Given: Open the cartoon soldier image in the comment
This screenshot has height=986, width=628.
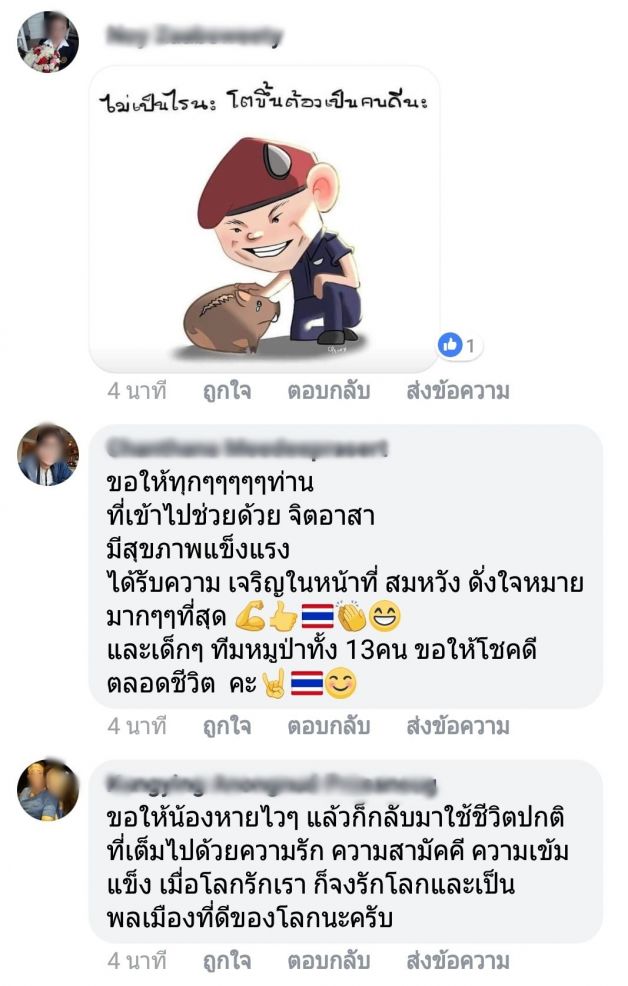Looking at the screenshot, I should click(265, 220).
